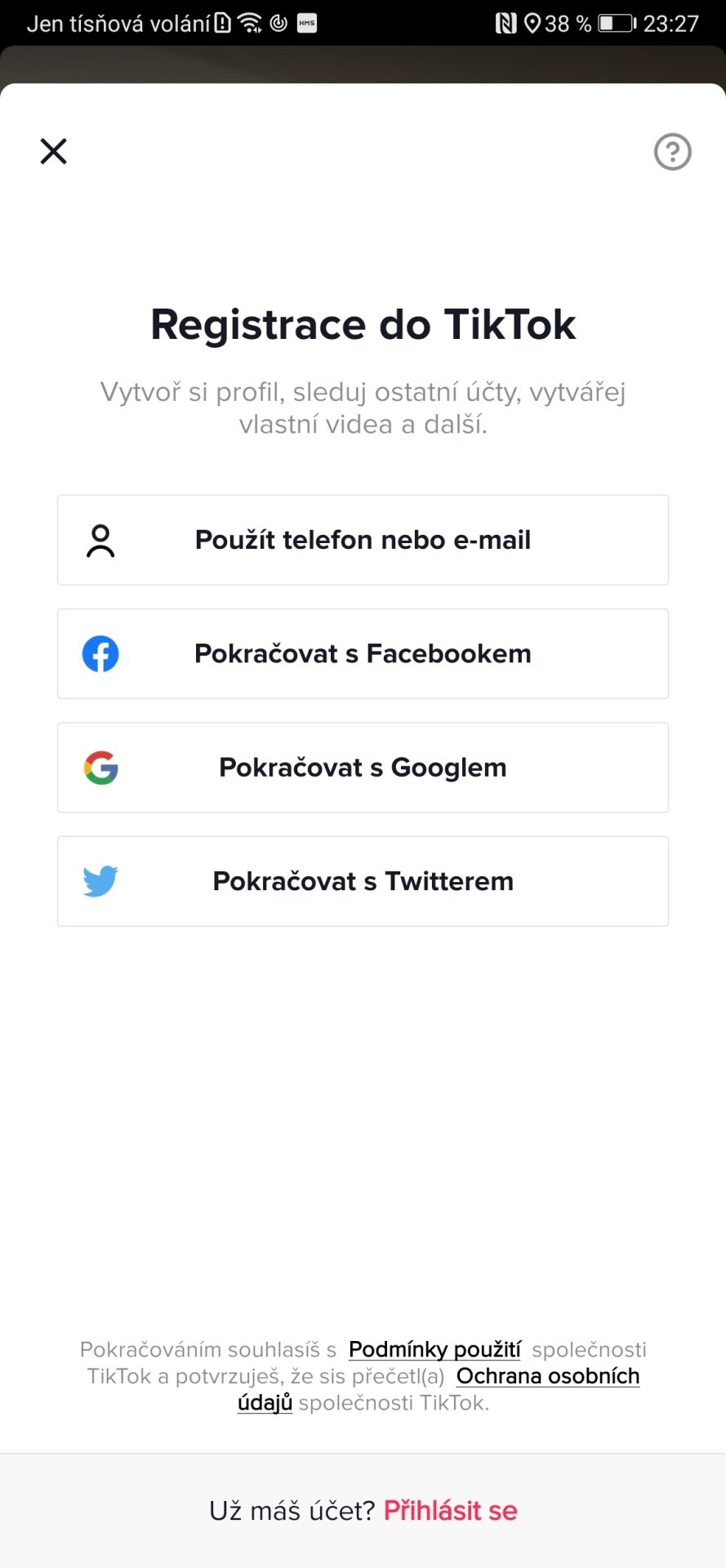Sign up via Pokračovat s Twitterem
The image size is (726, 1568).
tap(363, 881)
